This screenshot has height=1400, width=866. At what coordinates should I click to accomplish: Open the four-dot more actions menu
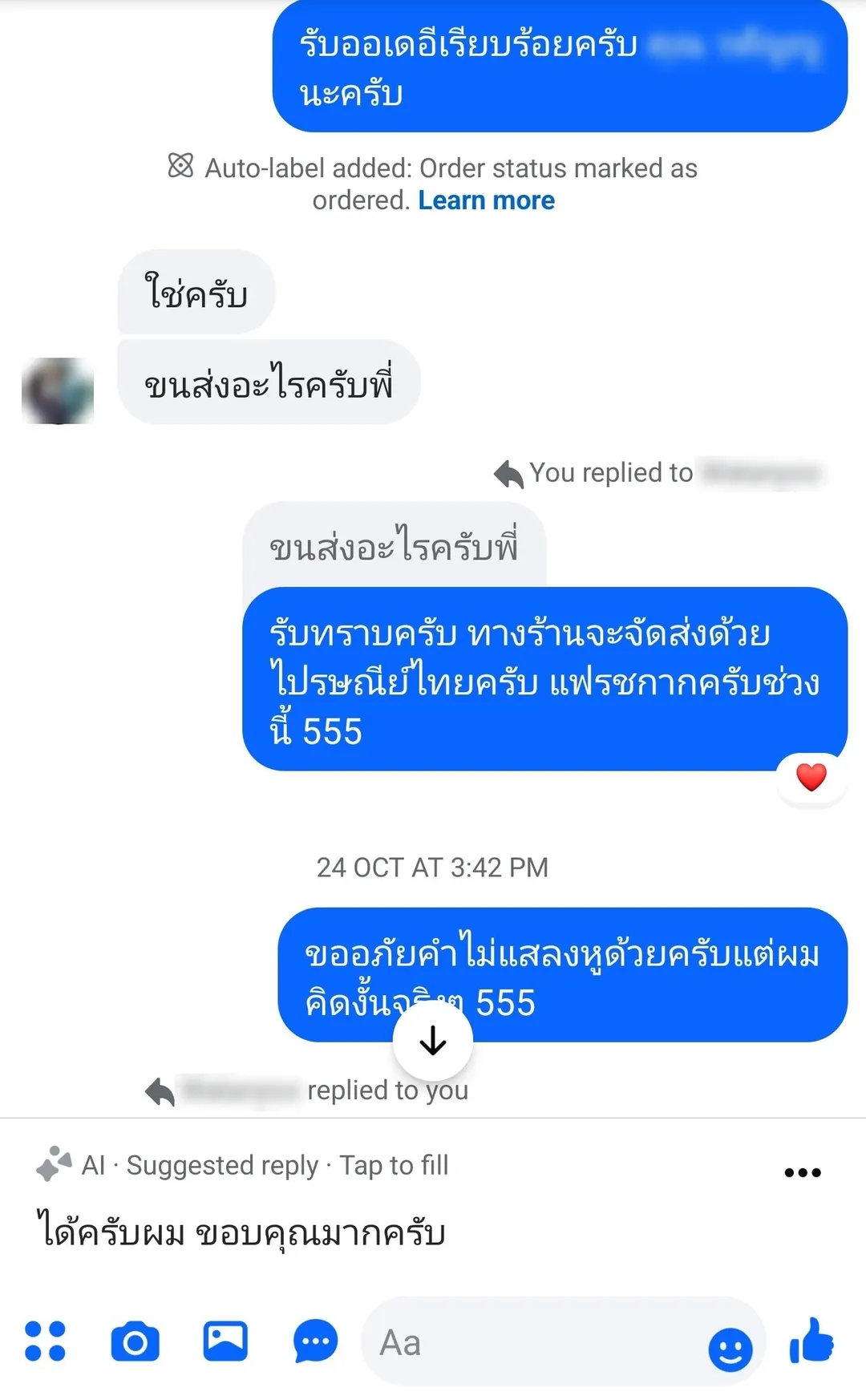(45, 1341)
